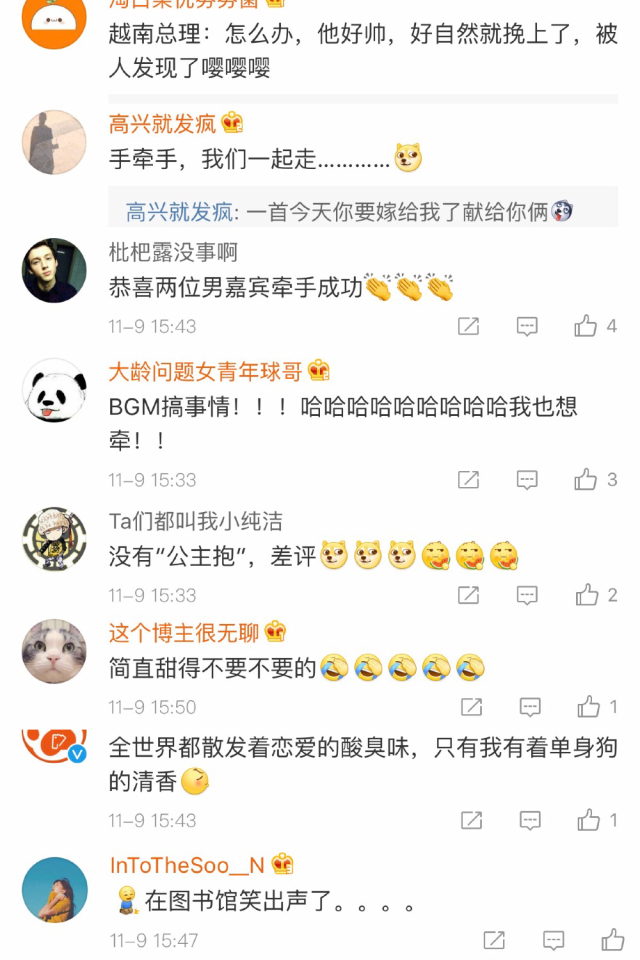Reply to Ta们都叫我小纯洁's comment
The width and height of the screenshot is (640, 960).
[527, 595]
